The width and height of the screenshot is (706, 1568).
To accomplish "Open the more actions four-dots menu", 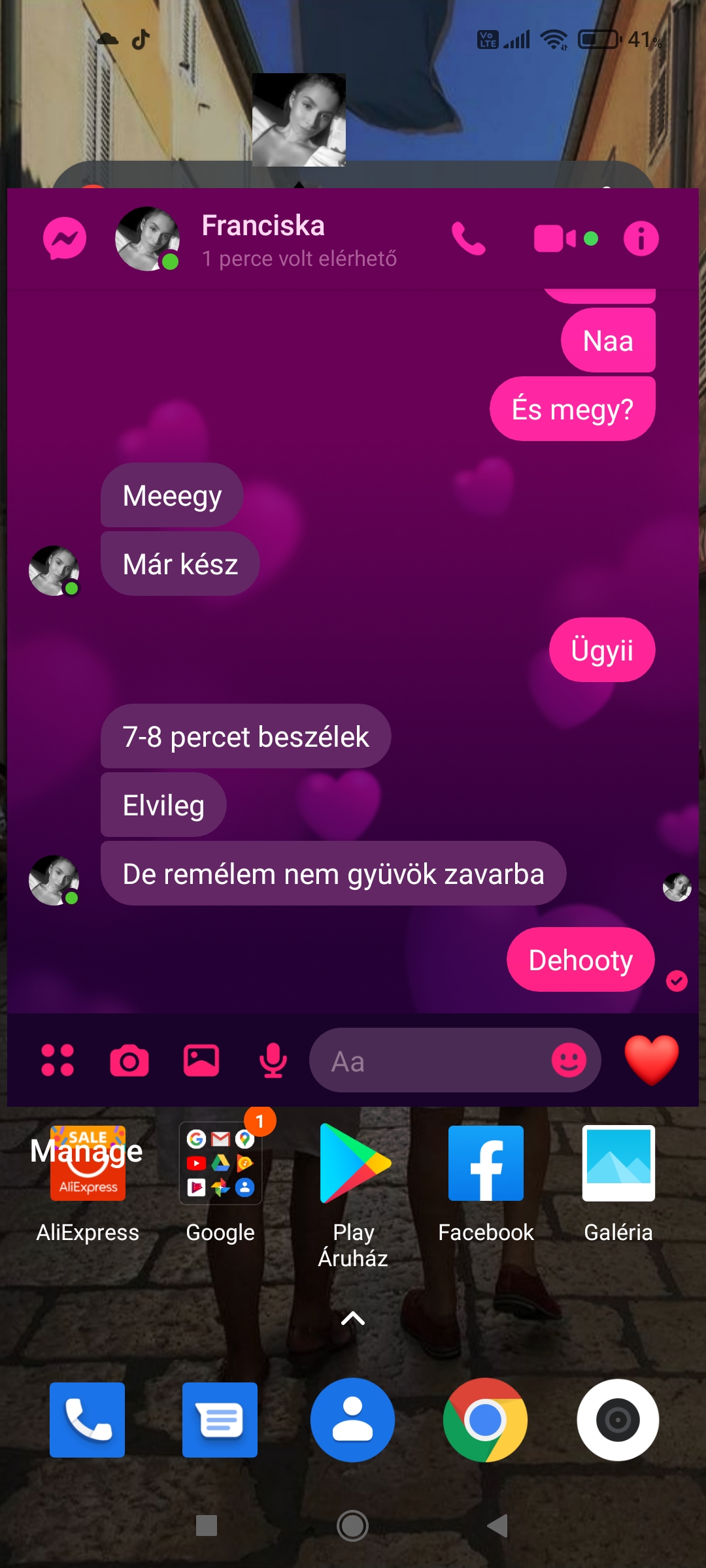I will 58,1060.
